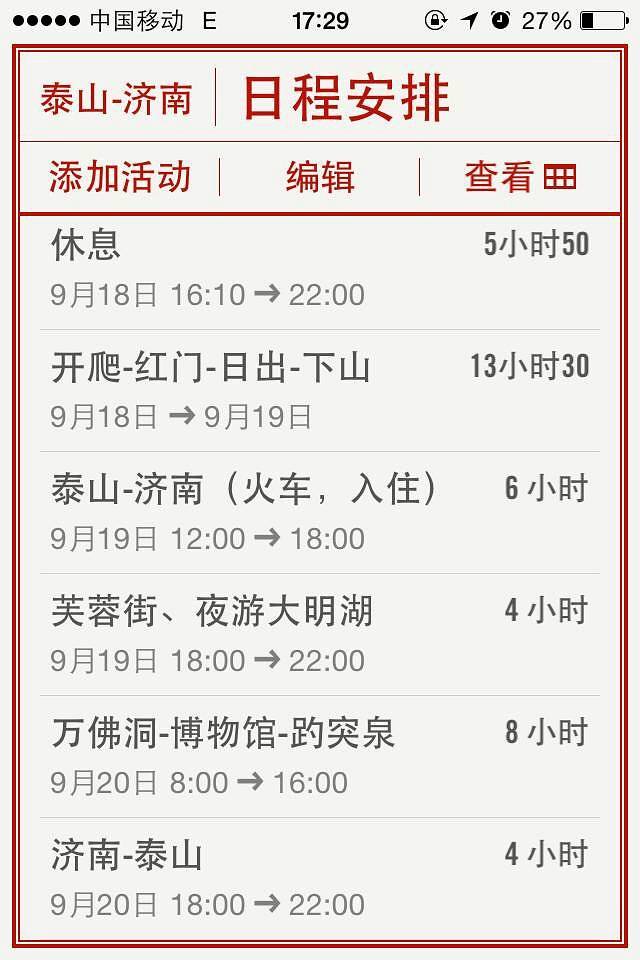Open the 休息 schedule entry
This screenshot has width=640, height=960.
(x=320, y=269)
